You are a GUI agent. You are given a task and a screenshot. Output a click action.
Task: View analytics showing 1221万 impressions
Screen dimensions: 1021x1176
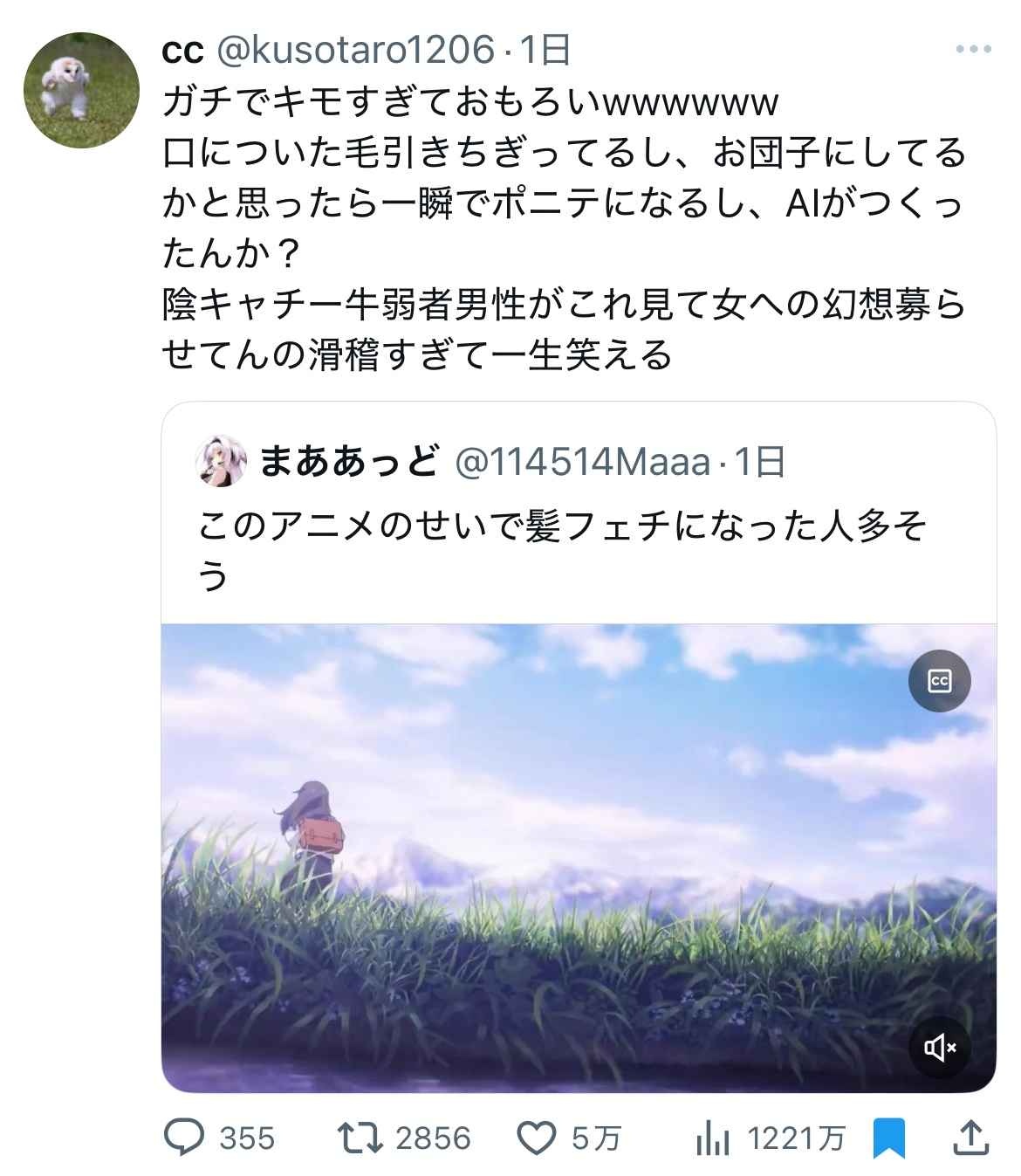point(713,1138)
